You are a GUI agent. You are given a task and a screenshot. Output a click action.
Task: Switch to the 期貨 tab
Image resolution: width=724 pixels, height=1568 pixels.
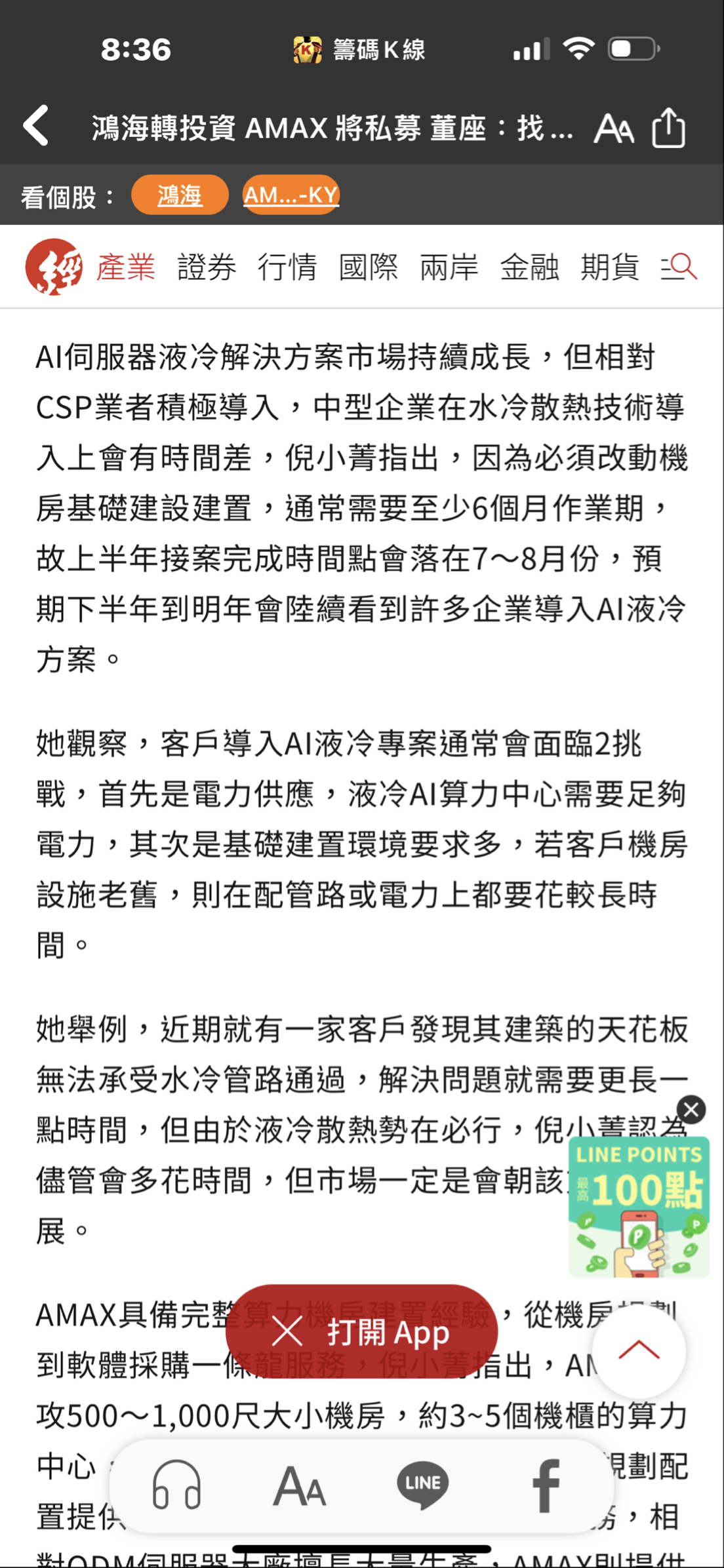pos(610,267)
